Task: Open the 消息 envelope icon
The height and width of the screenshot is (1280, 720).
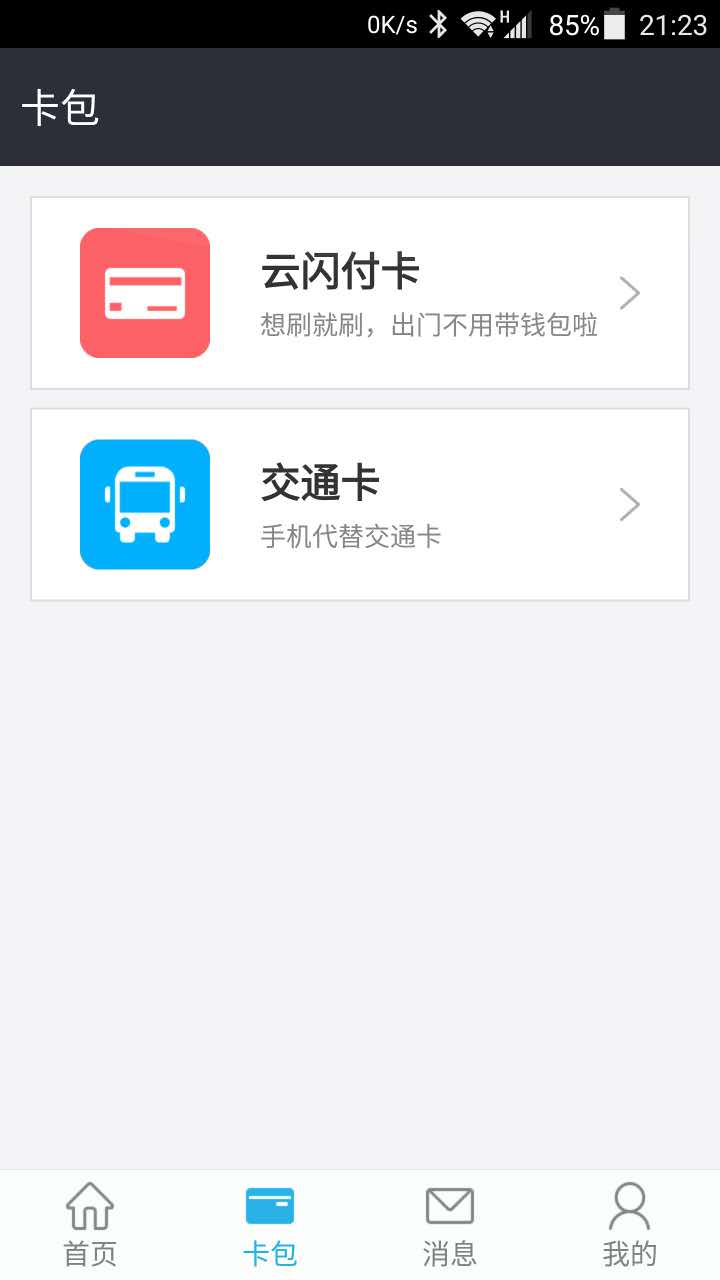Action: point(449,1207)
